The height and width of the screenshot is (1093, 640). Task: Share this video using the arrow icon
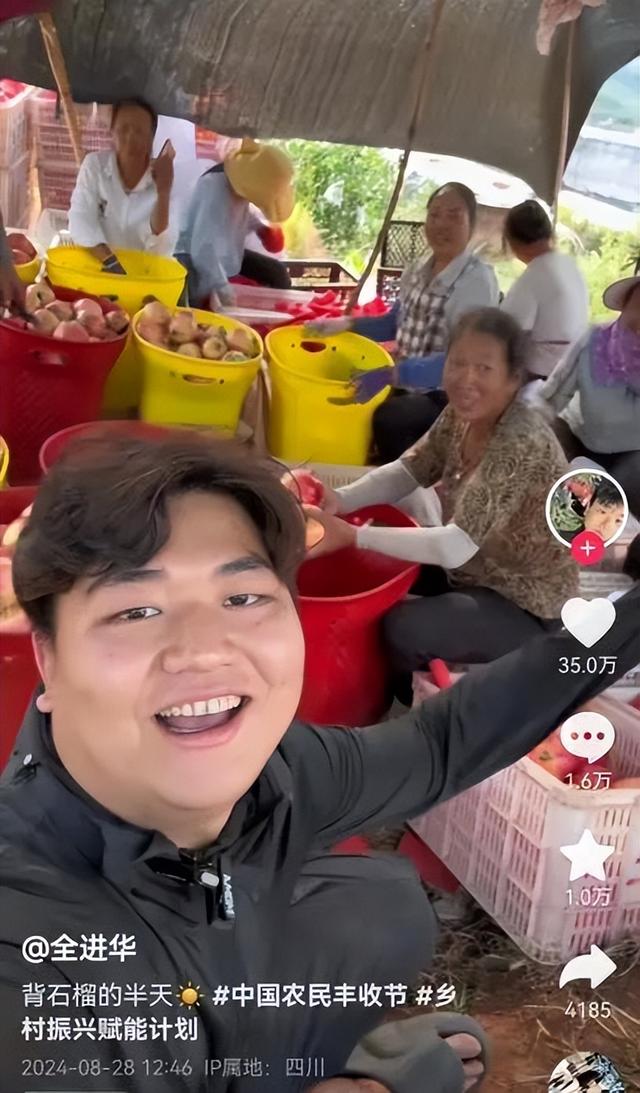[x=587, y=968]
